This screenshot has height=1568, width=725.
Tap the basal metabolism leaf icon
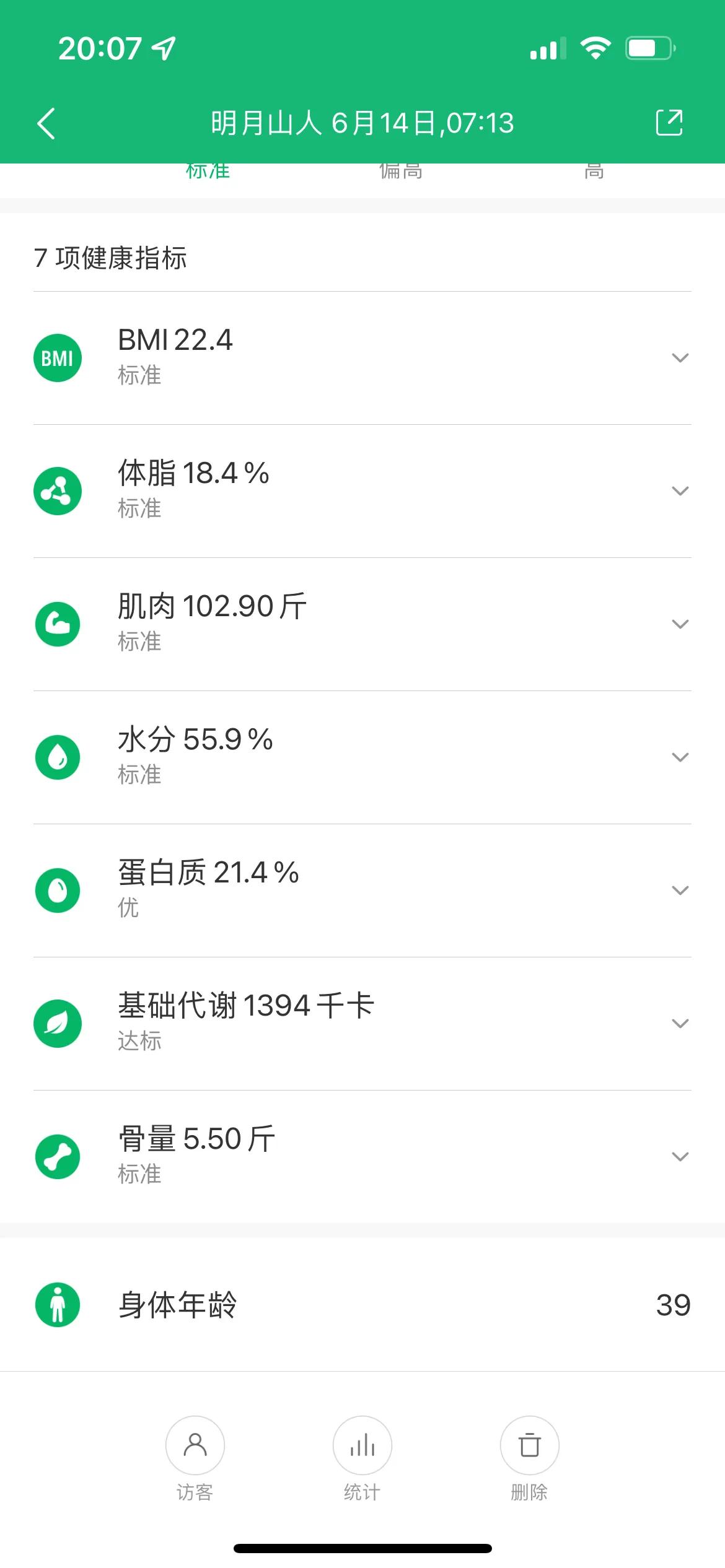coord(58,1023)
